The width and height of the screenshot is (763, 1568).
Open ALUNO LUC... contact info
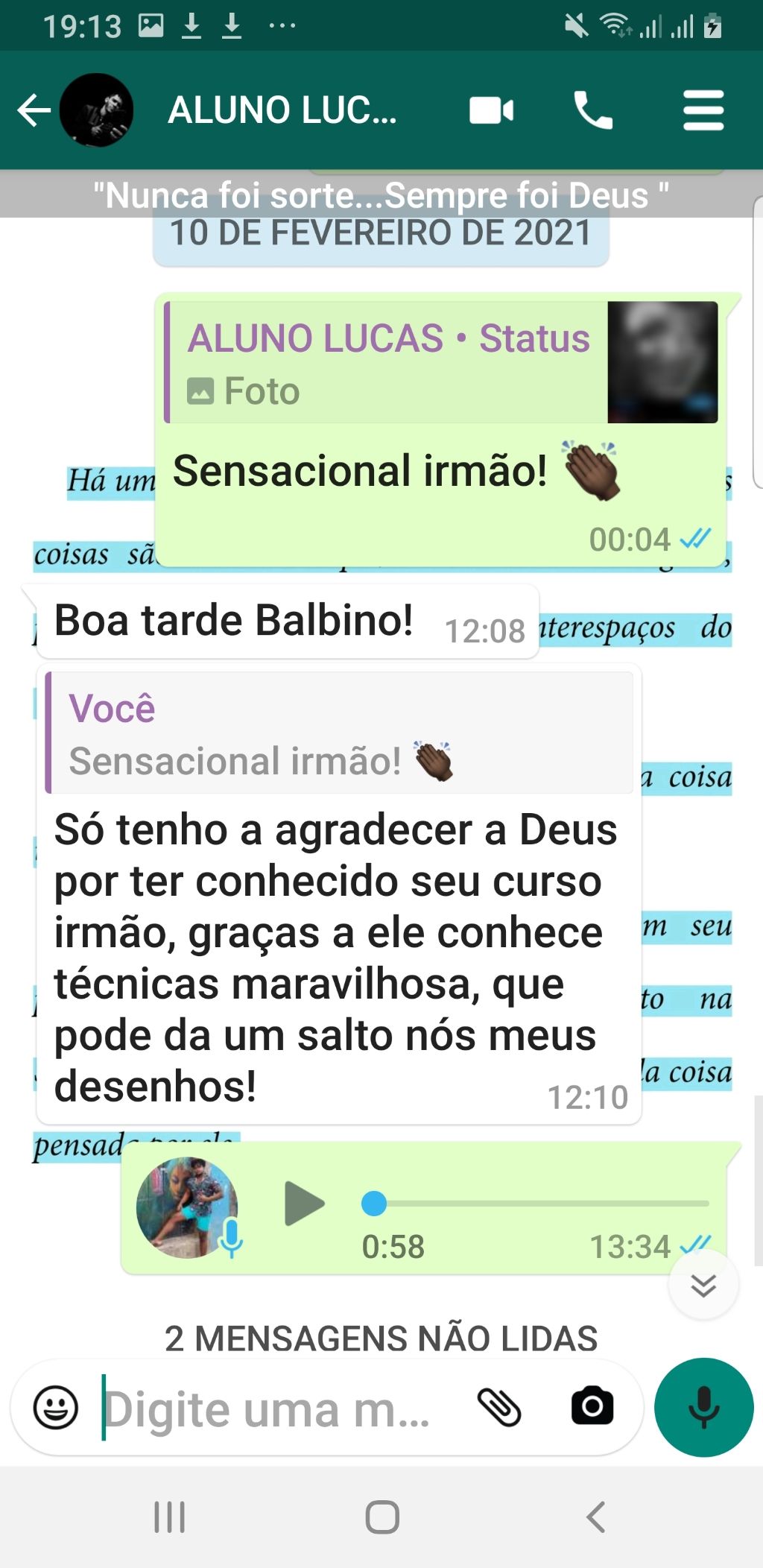point(283,110)
